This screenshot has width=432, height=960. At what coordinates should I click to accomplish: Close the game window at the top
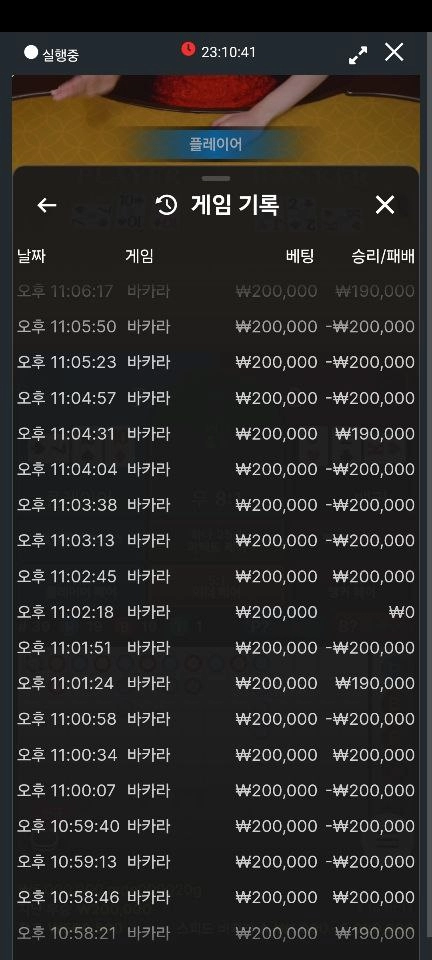394,53
